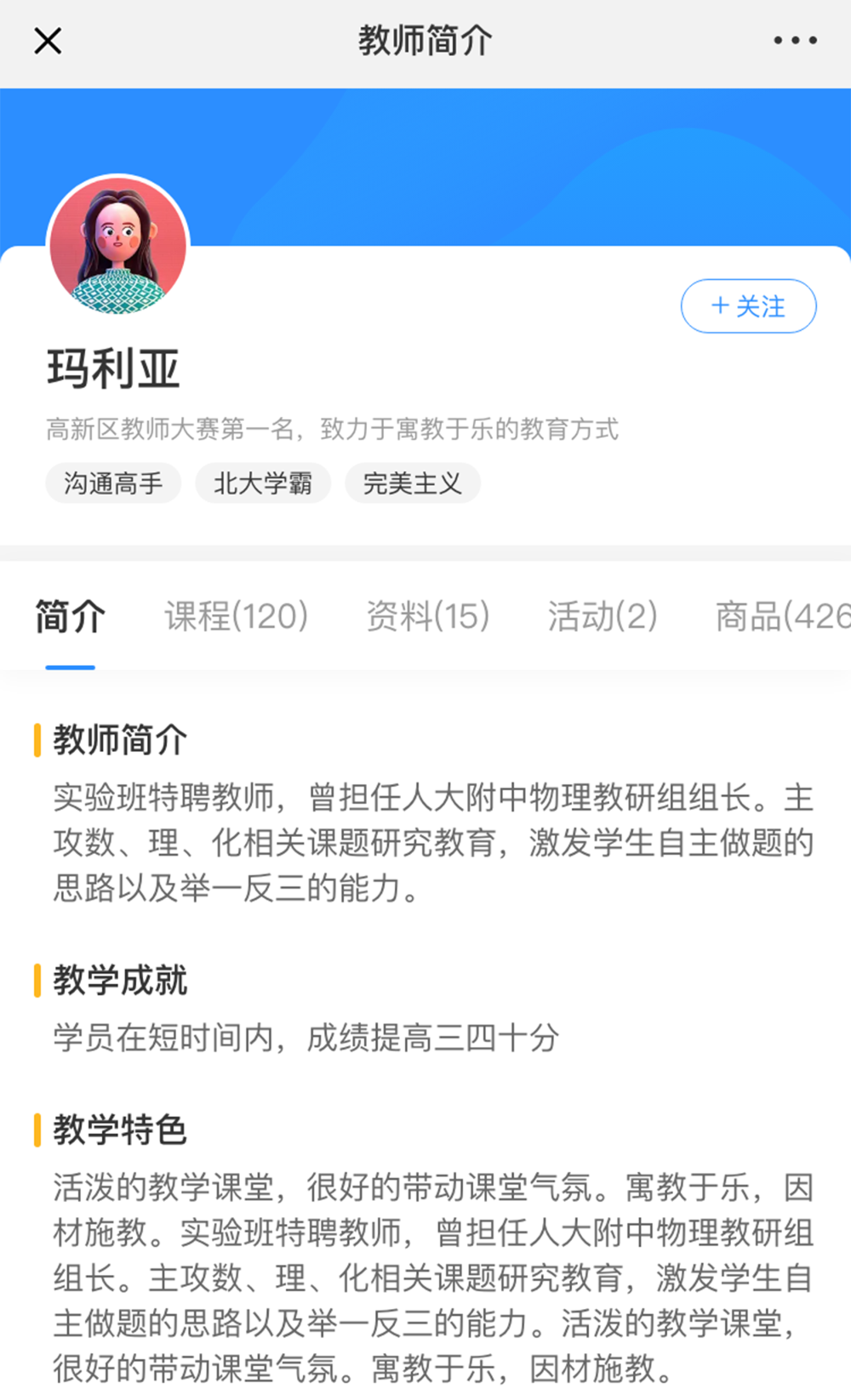Tap the 沟通高手 tag chip

point(113,484)
